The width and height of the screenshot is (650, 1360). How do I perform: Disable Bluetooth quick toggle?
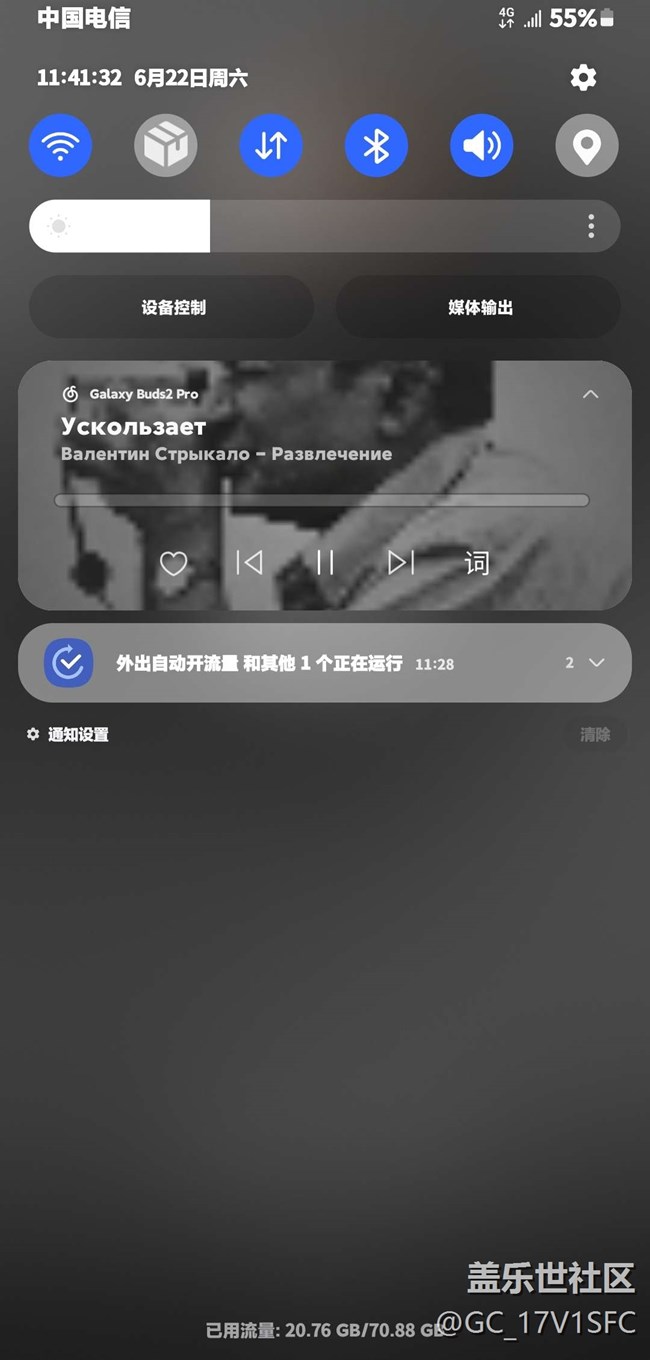[376, 146]
